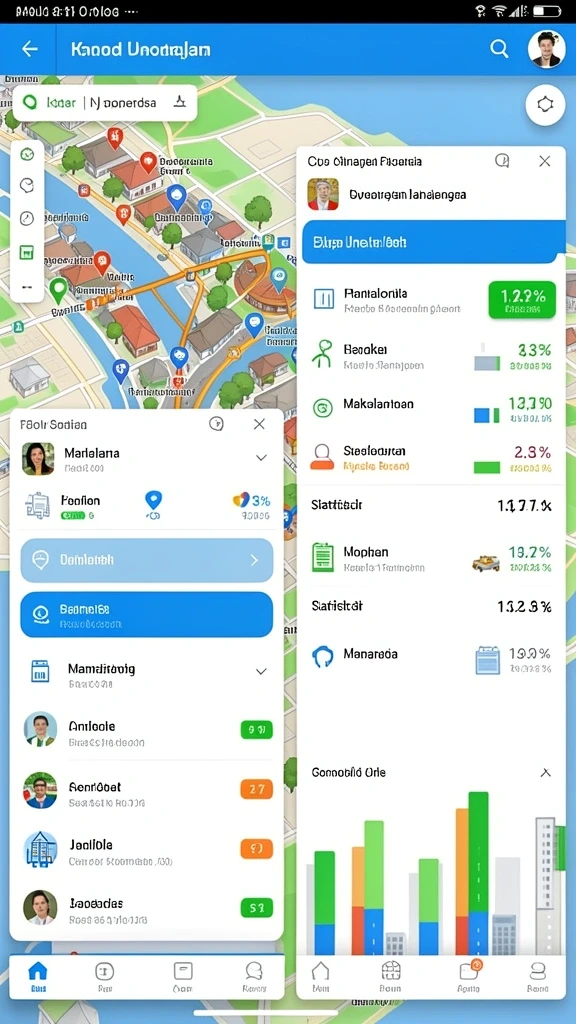Image resolution: width=576 pixels, height=1024 pixels.
Task: Expand the Mamditovig row chevron
Action: [x=261, y=671]
